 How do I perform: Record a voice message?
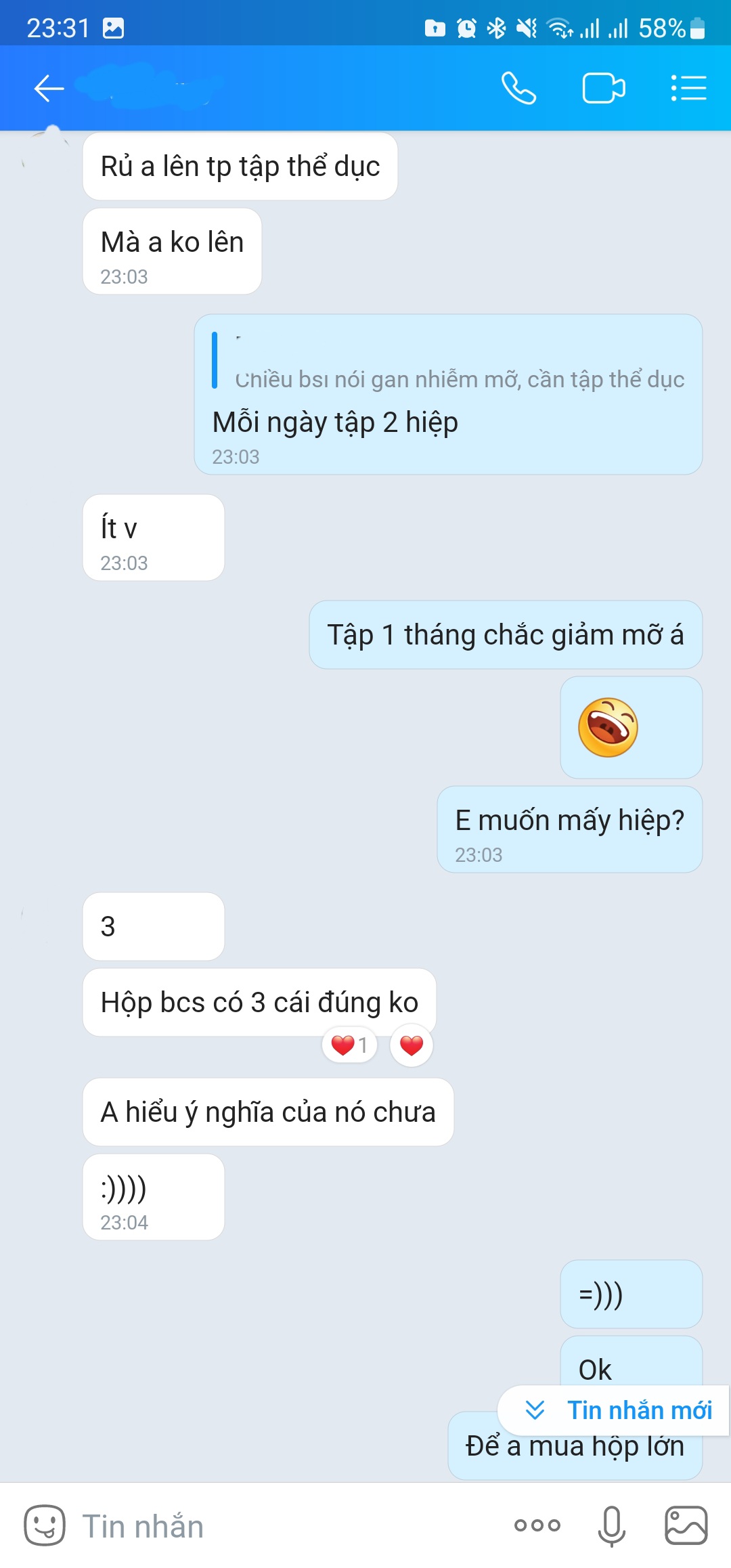click(611, 1526)
